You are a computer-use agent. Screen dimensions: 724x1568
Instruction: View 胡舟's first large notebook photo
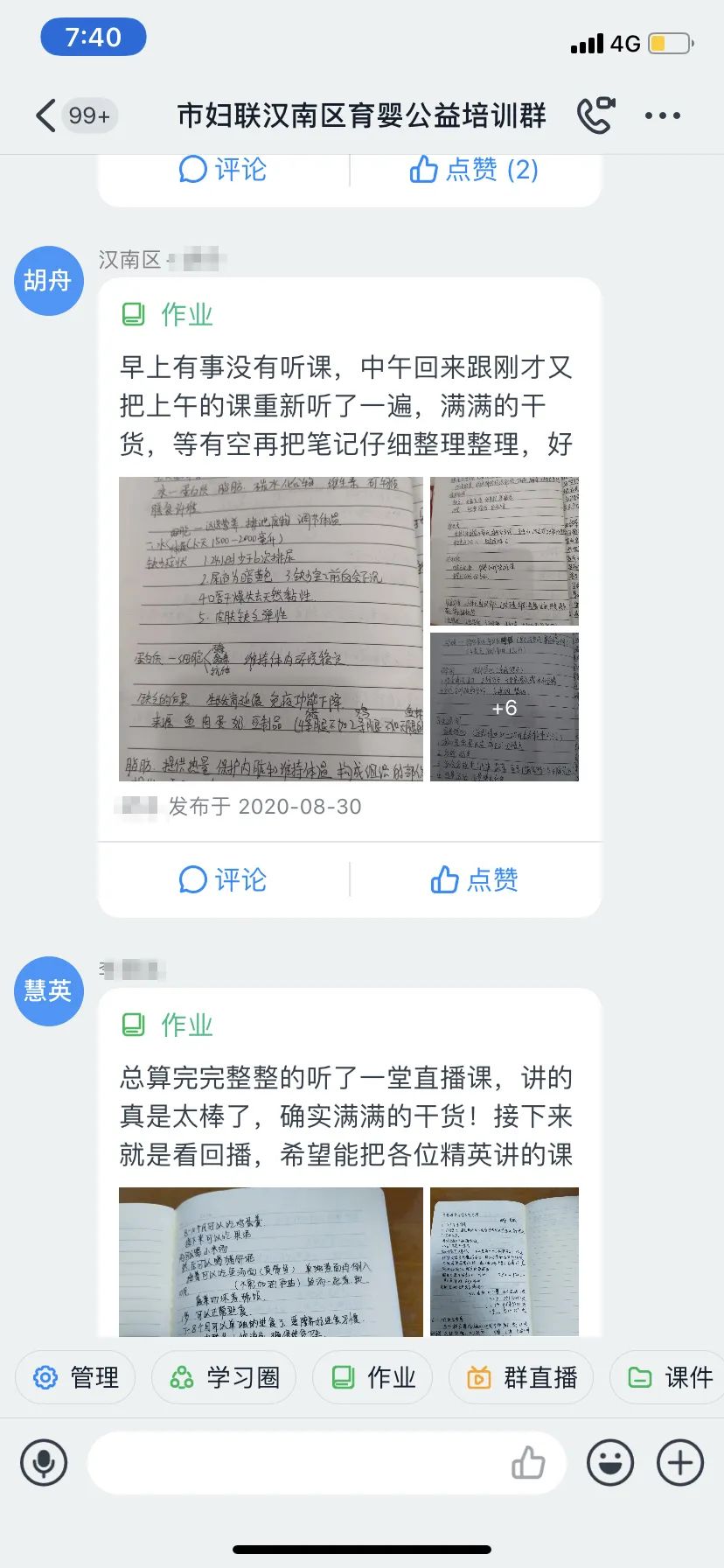click(271, 628)
